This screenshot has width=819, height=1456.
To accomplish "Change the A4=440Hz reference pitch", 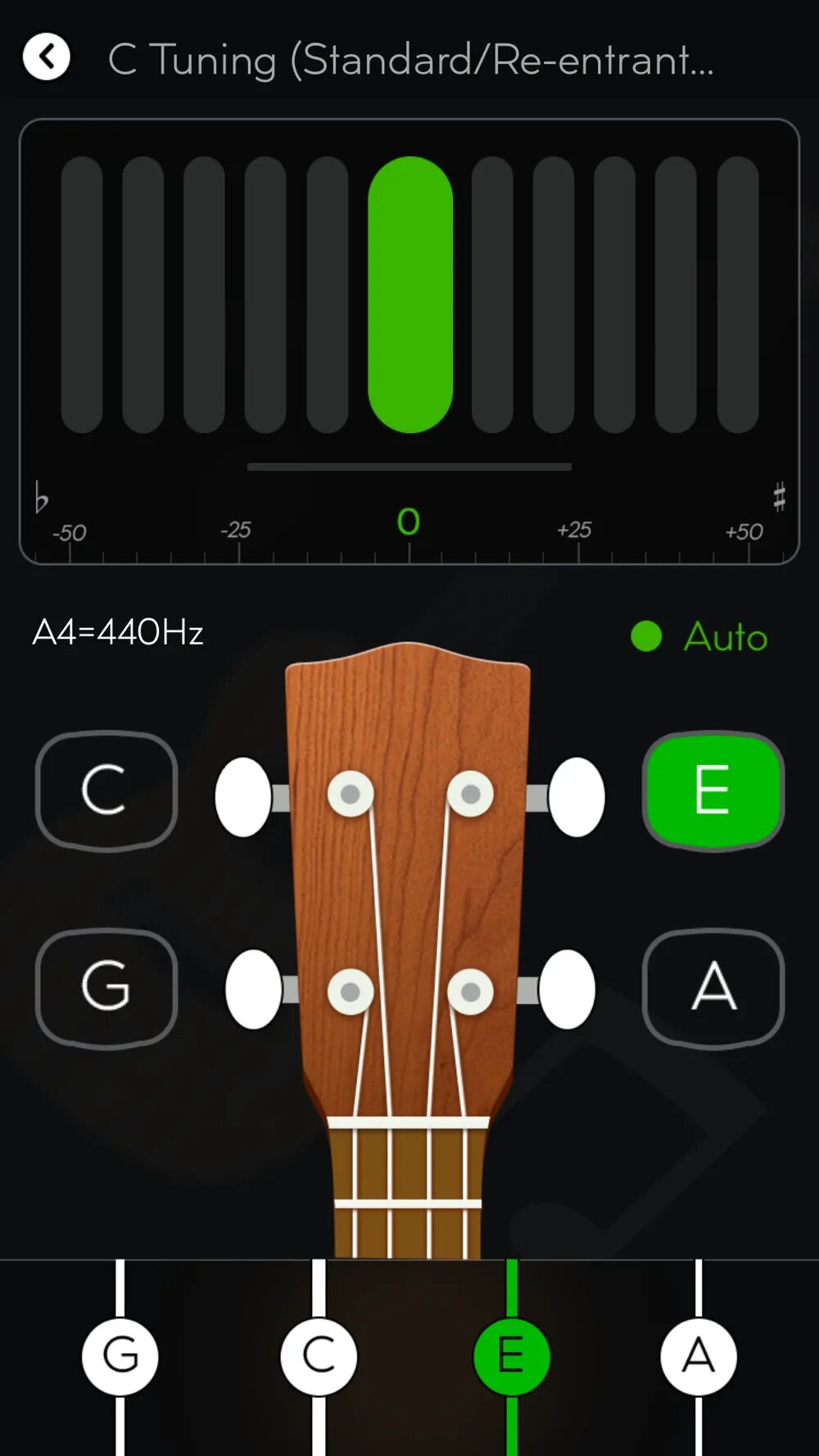I will tap(118, 632).
